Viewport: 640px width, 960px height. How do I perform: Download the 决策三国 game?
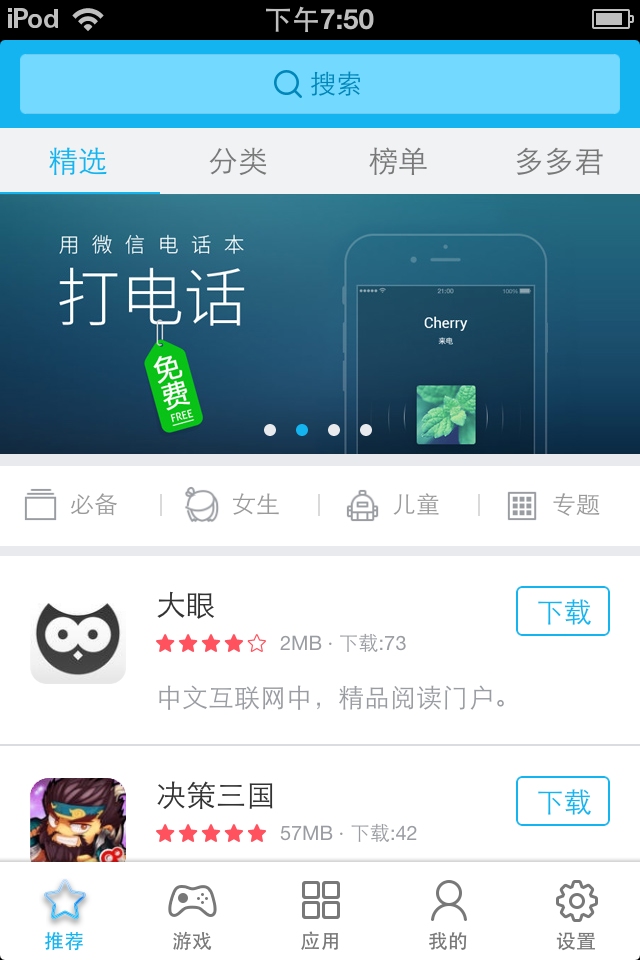(563, 801)
